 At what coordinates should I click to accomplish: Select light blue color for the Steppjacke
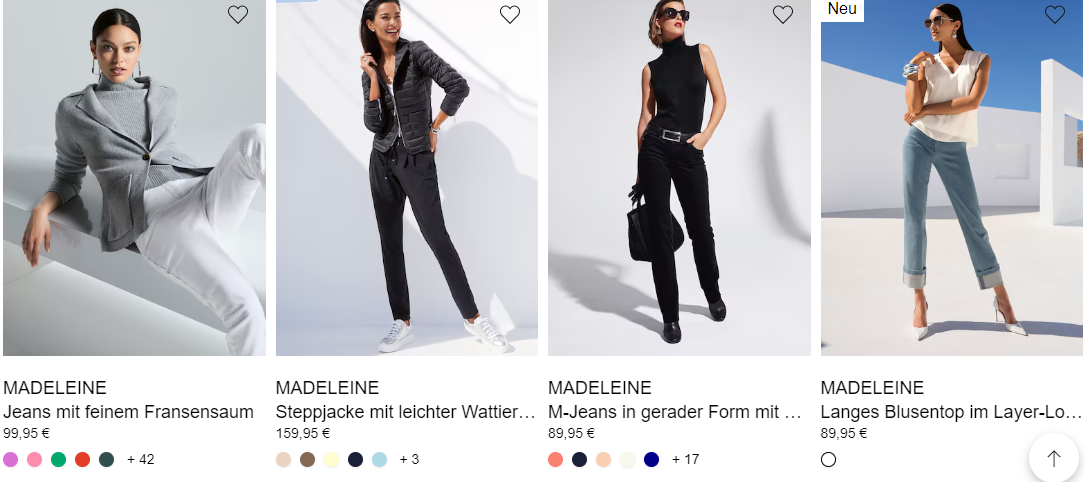coord(379,460)
